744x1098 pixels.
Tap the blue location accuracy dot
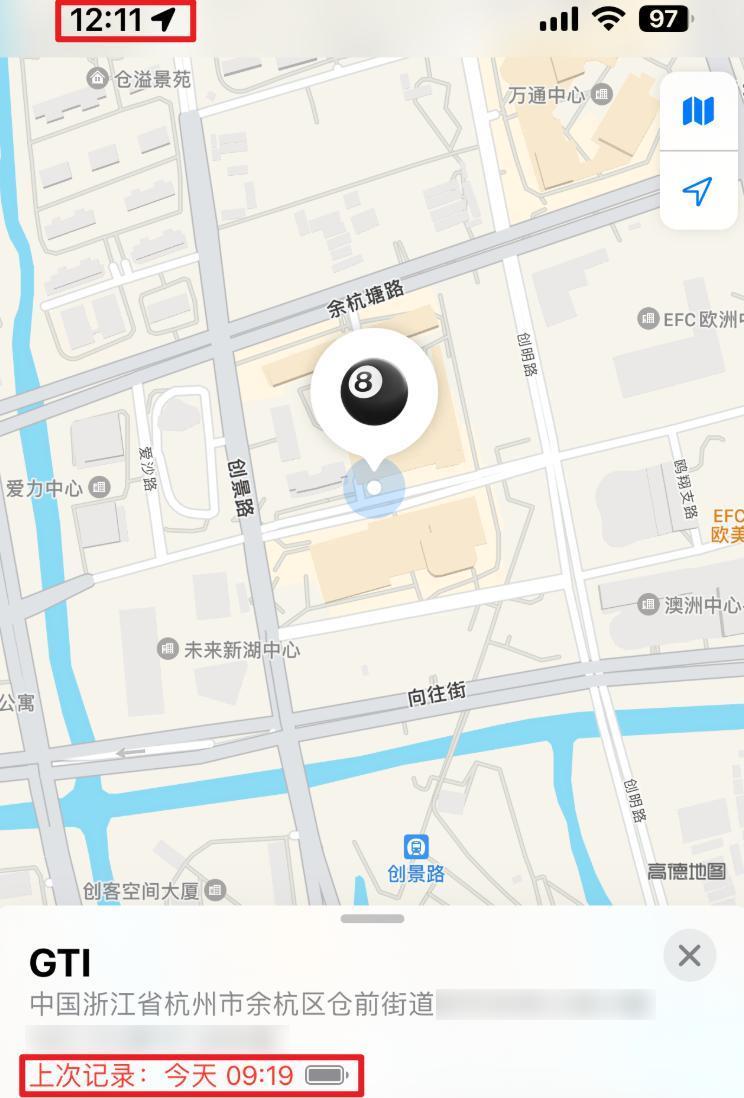tap(373, 487)
